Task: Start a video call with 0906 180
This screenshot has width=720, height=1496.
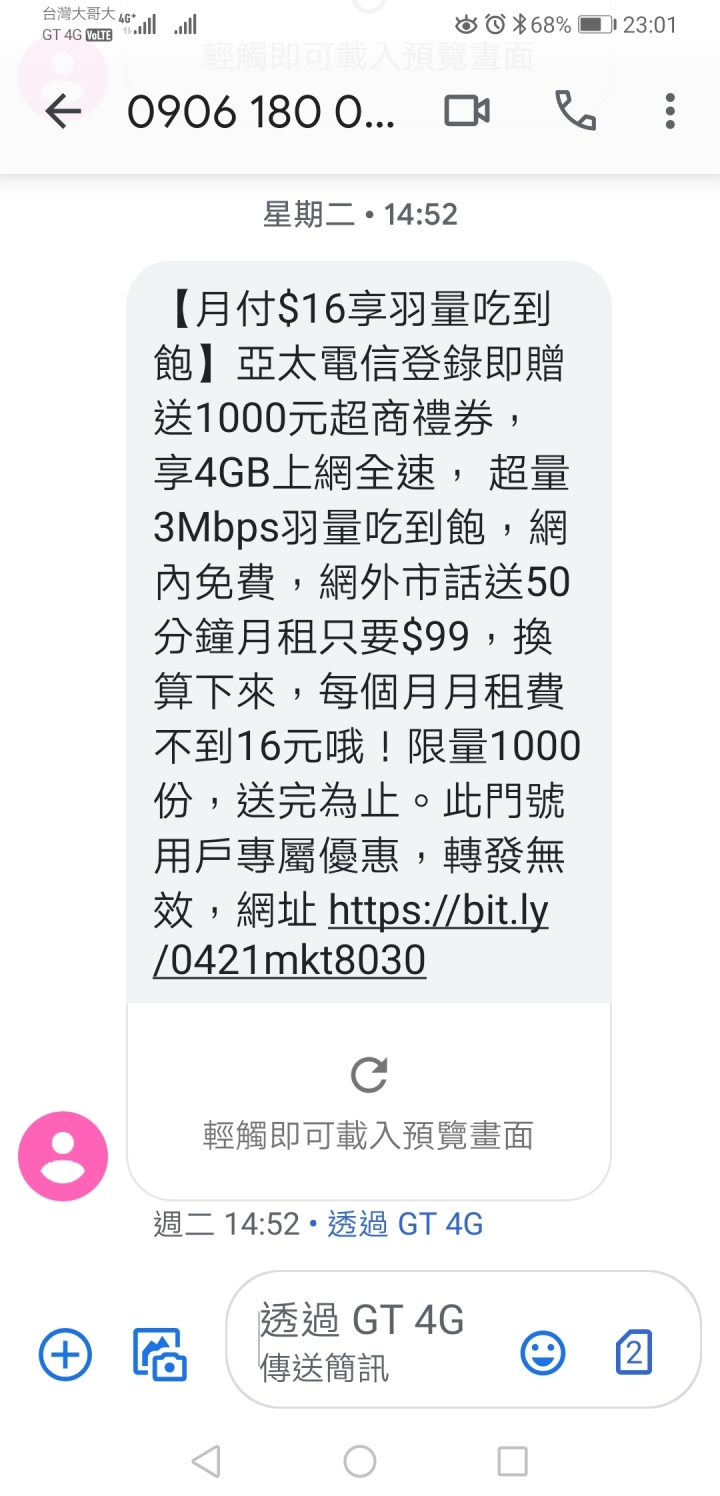Action: click(467, 111)
